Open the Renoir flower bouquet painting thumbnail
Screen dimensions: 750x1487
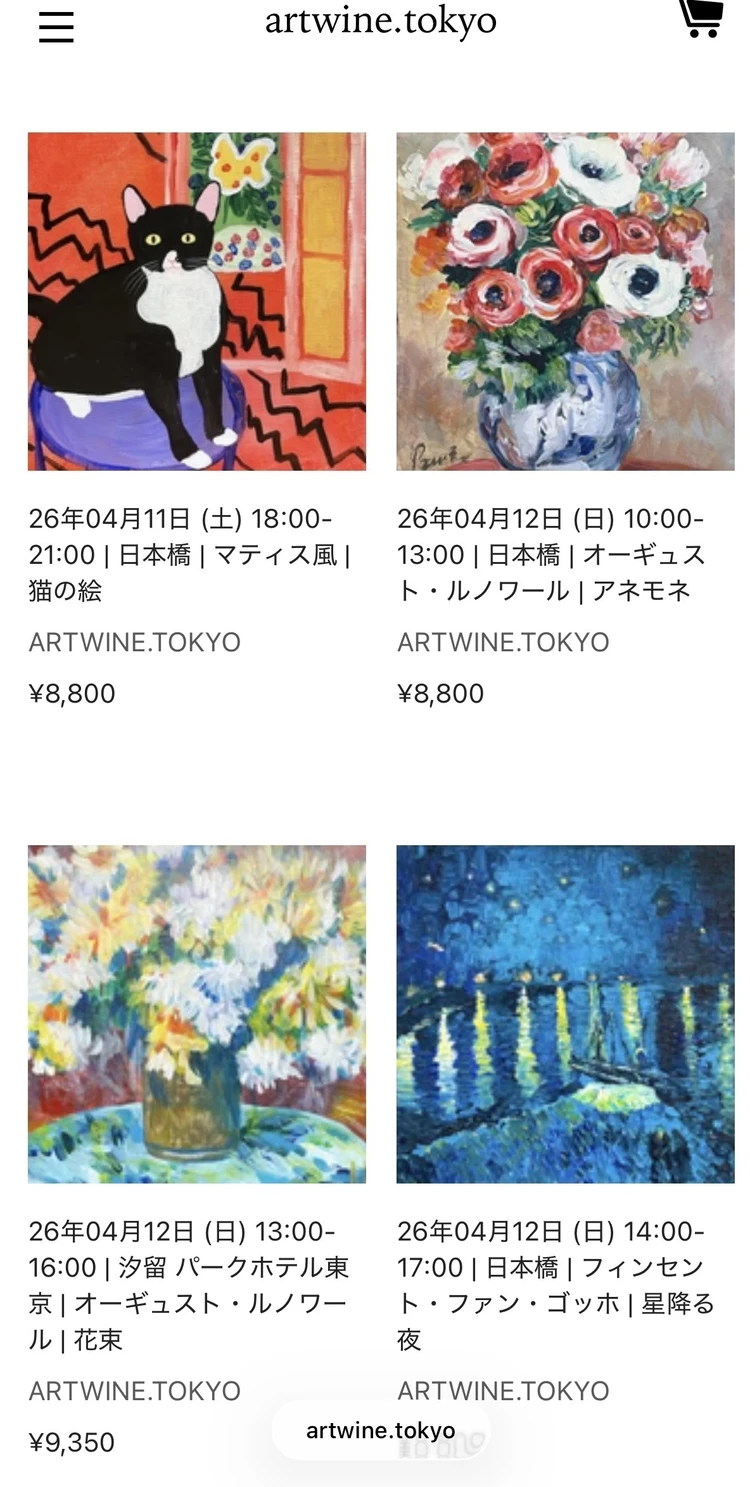point(196,1014)
